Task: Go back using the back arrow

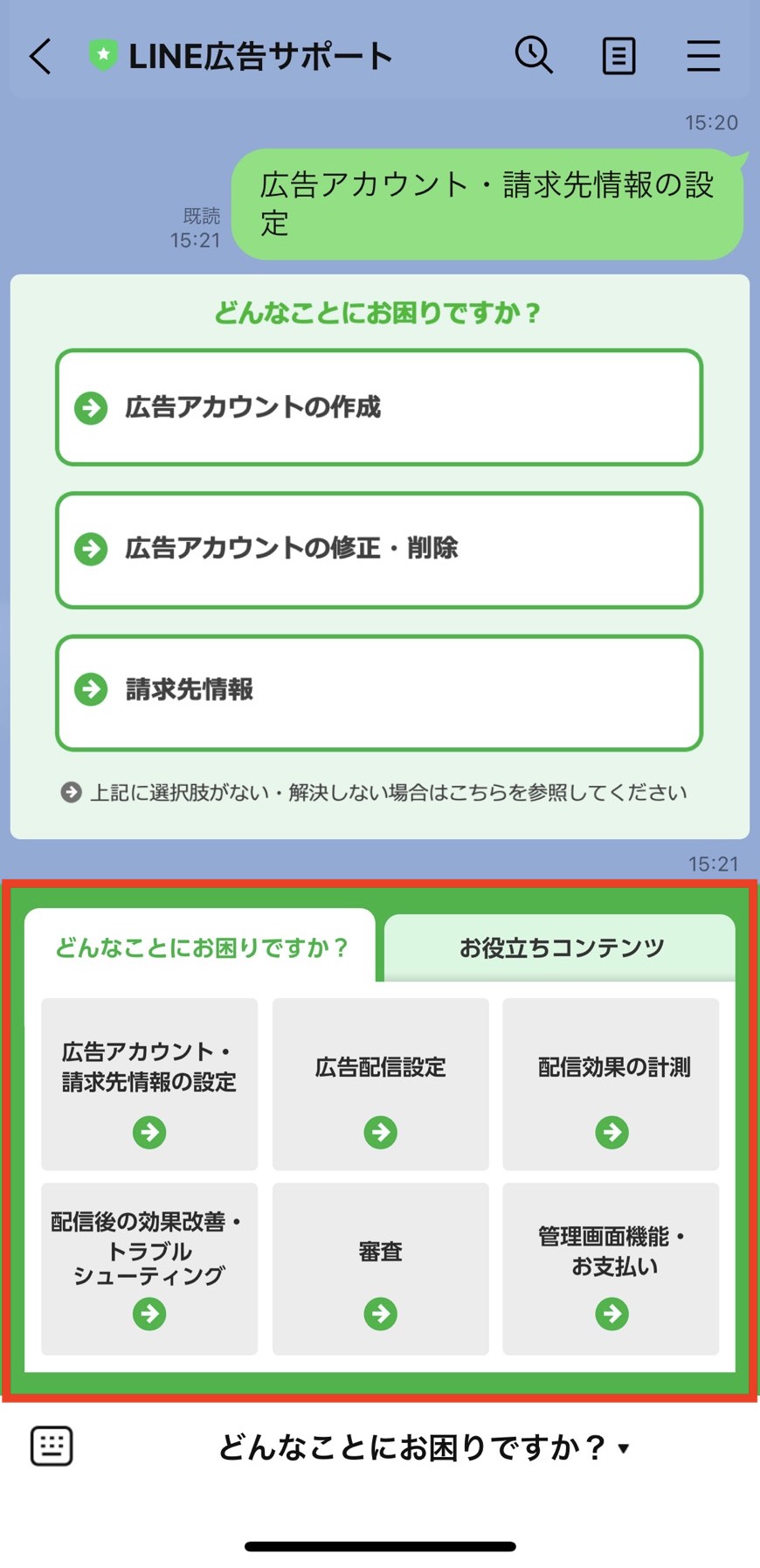Action: point(40,57)
